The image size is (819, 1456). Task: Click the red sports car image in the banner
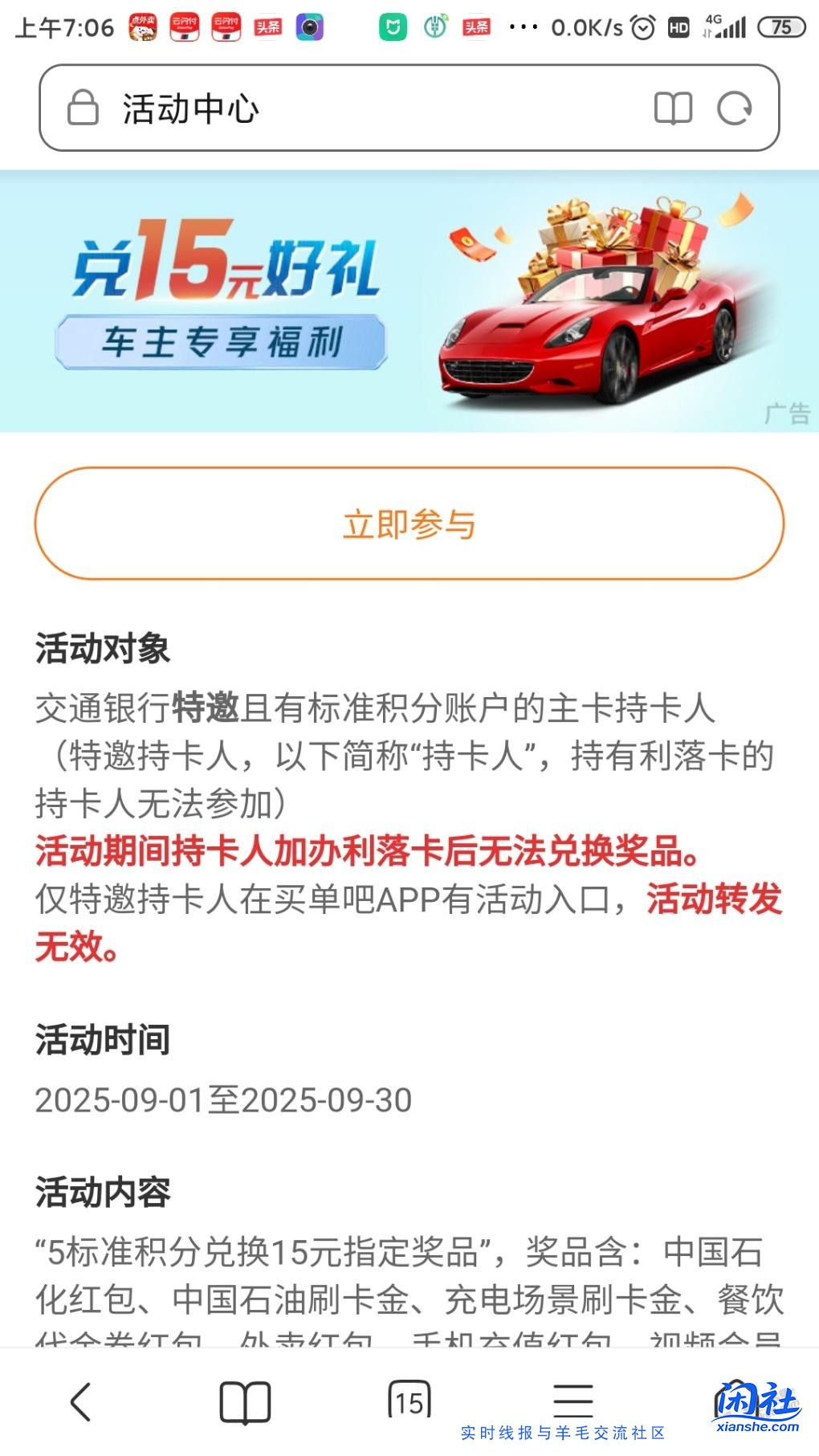586,345
